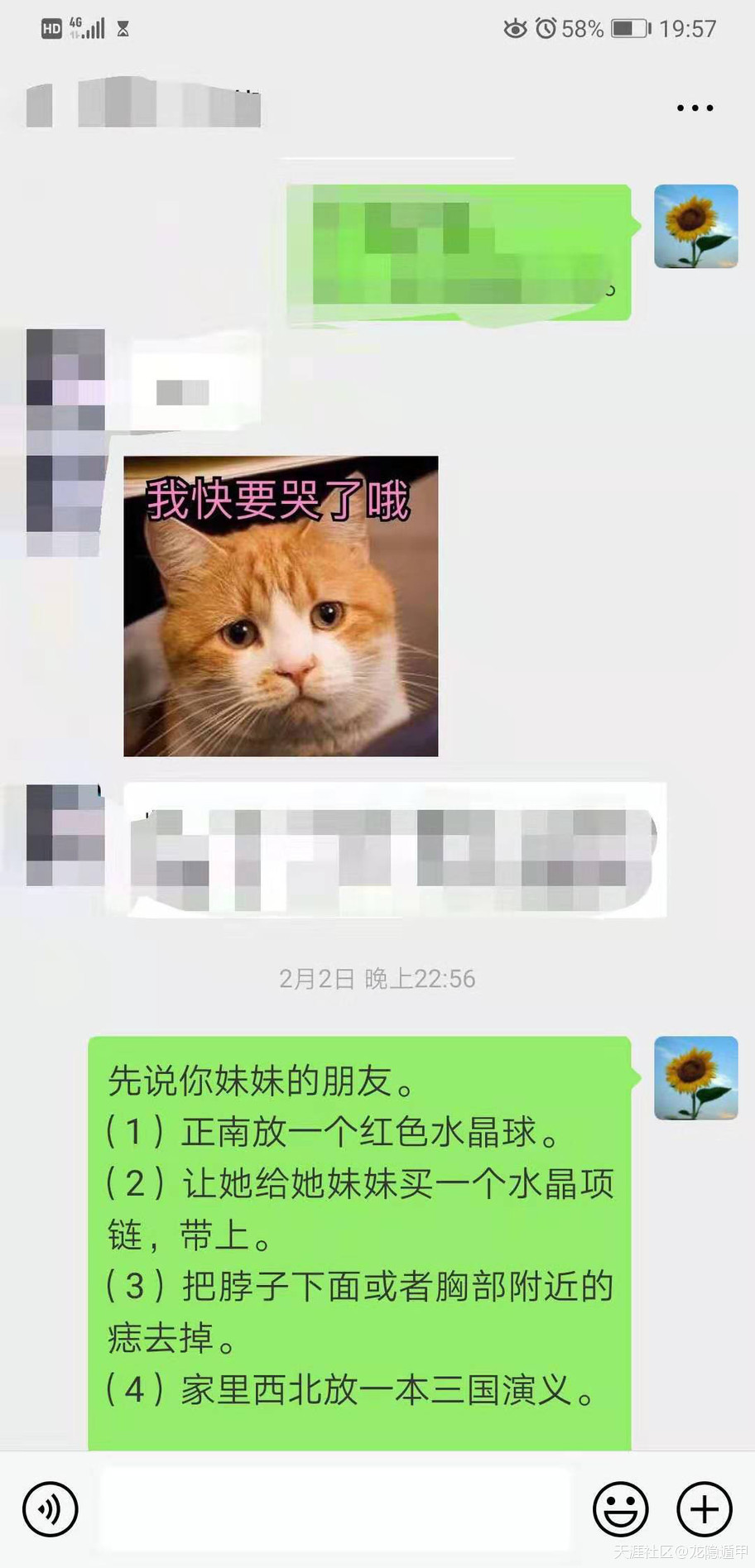The height and width of the screenshot is (1568, 755).
Task: Open the three-dot chat info menu
Action: (694, 108)
